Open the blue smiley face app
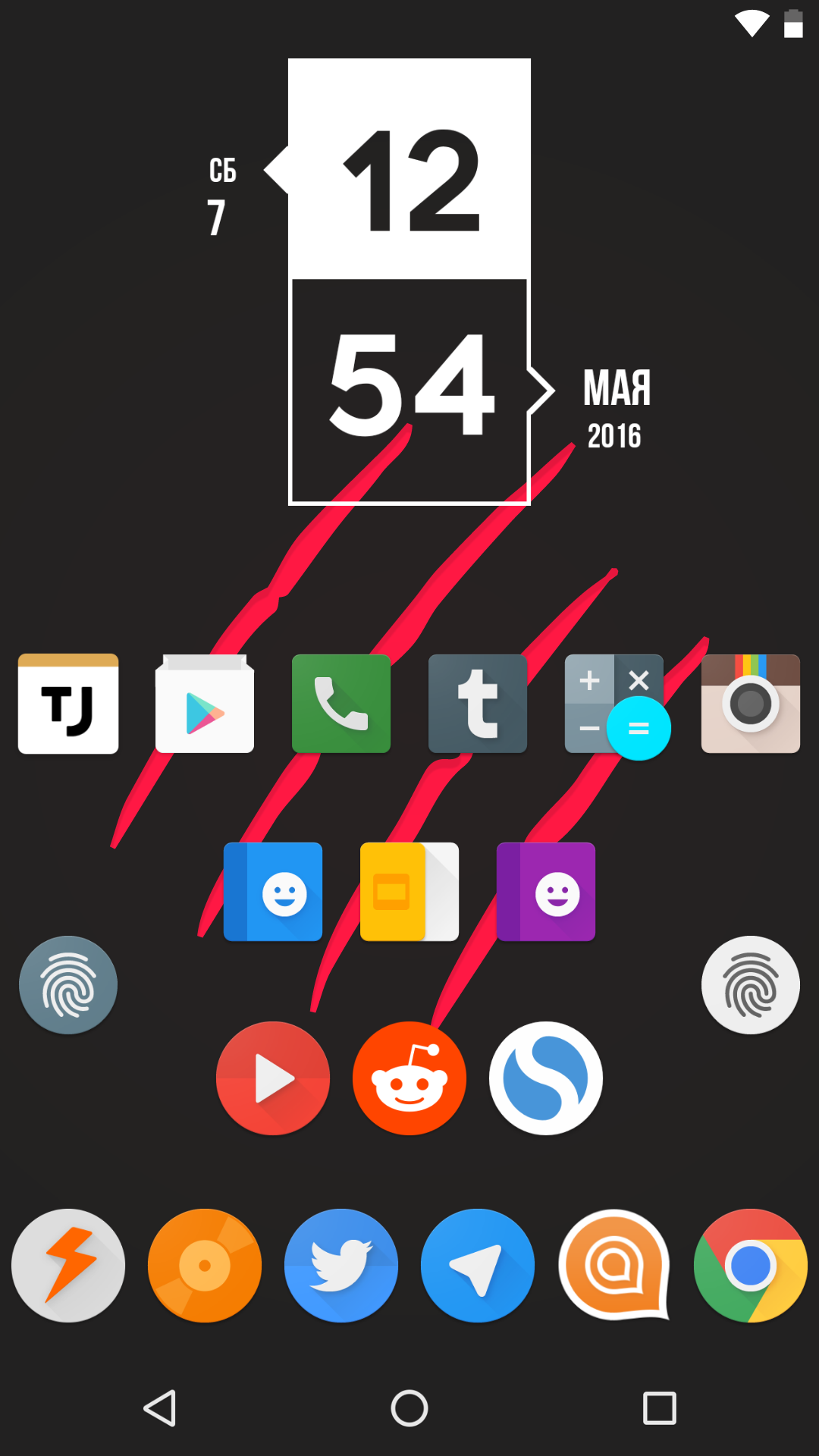 pyautogui.click(x=273, y=892)
